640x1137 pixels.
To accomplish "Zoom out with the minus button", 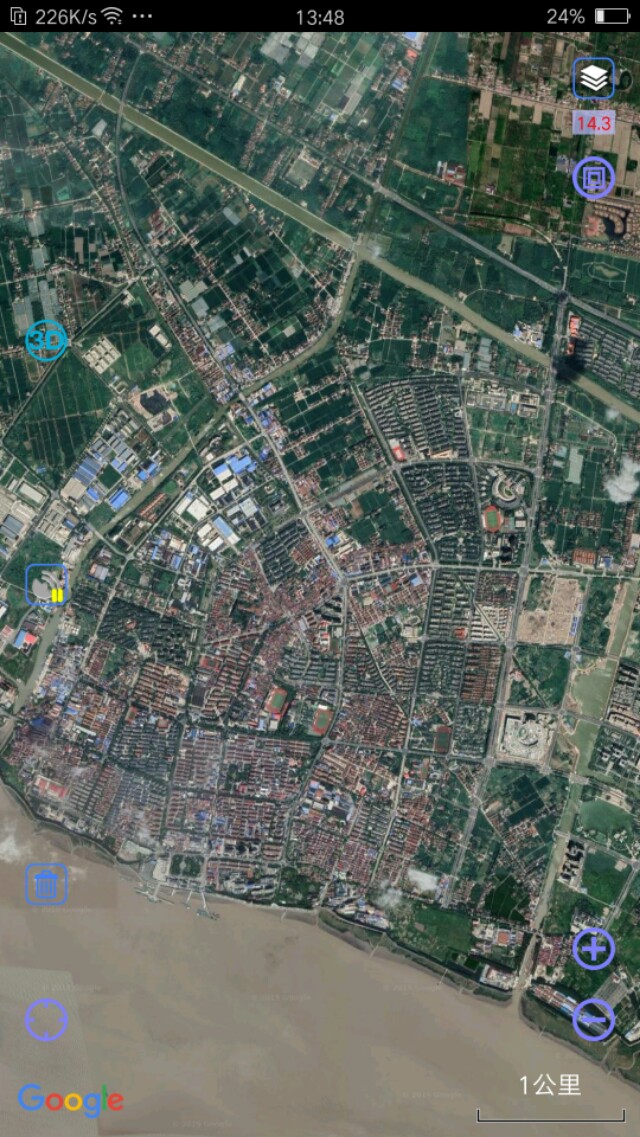I will point(594,1020).
